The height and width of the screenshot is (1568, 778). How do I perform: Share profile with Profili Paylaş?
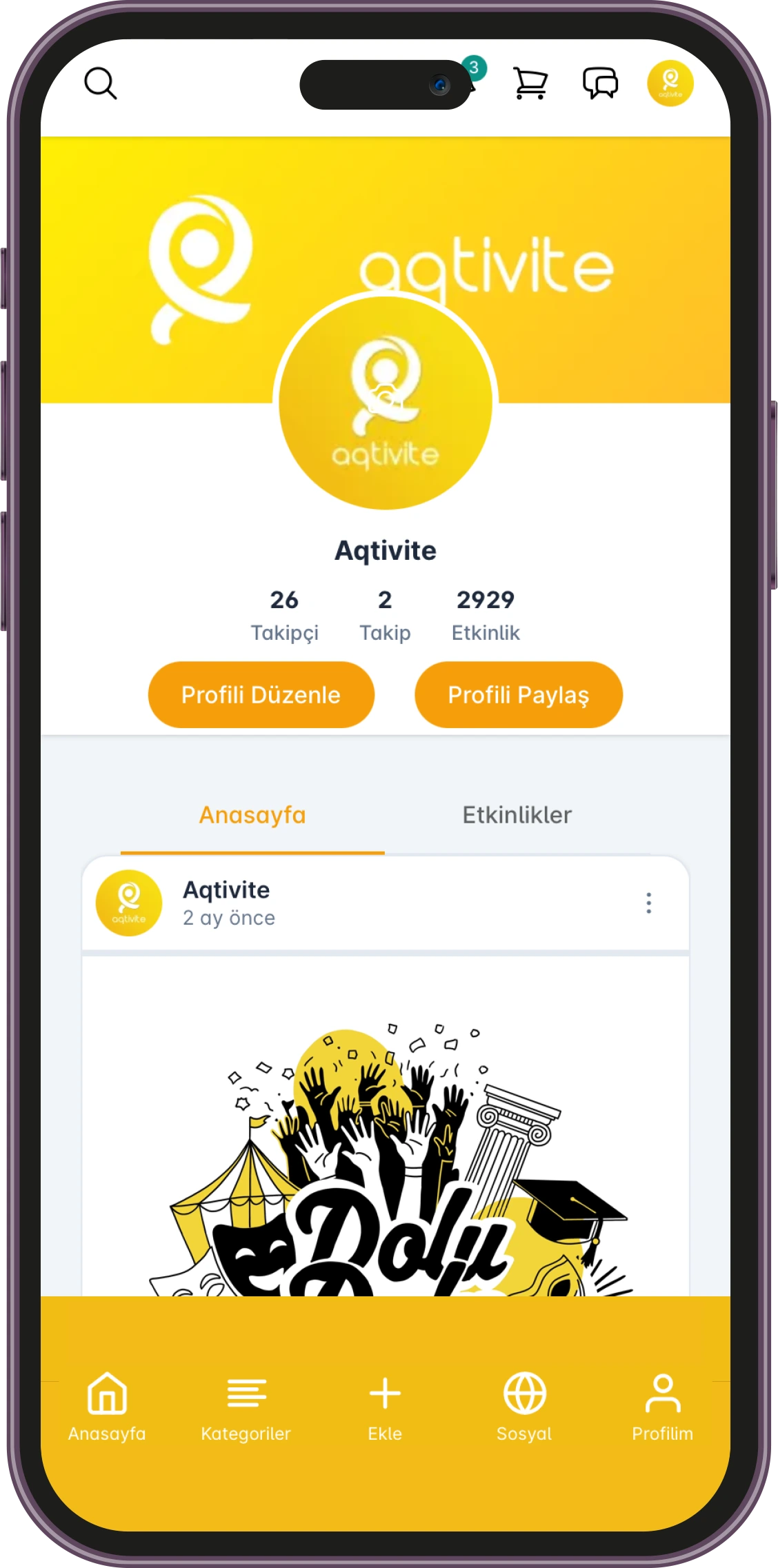pyautogui.click(x=518, y=694)
